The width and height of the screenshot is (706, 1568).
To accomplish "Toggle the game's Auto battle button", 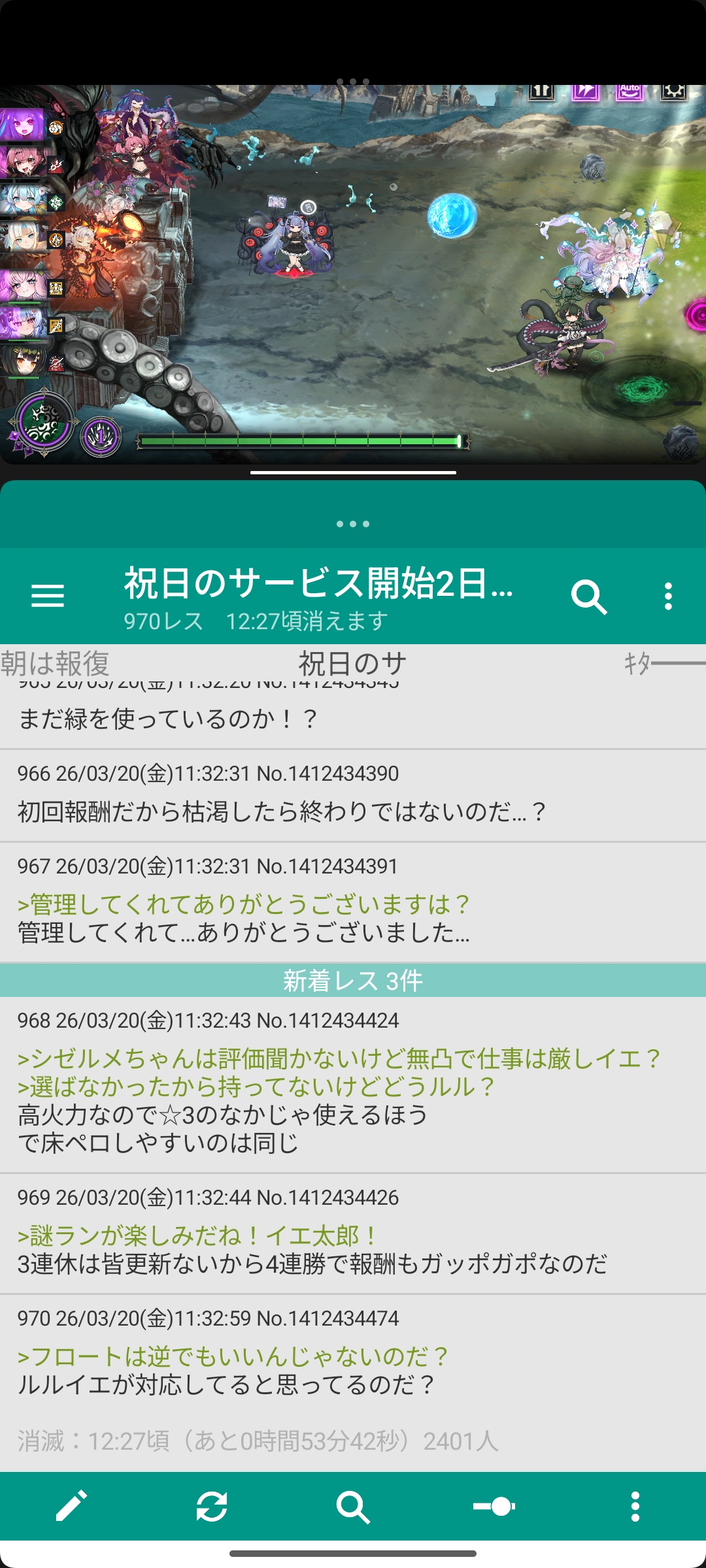I will tap(630, 91).
